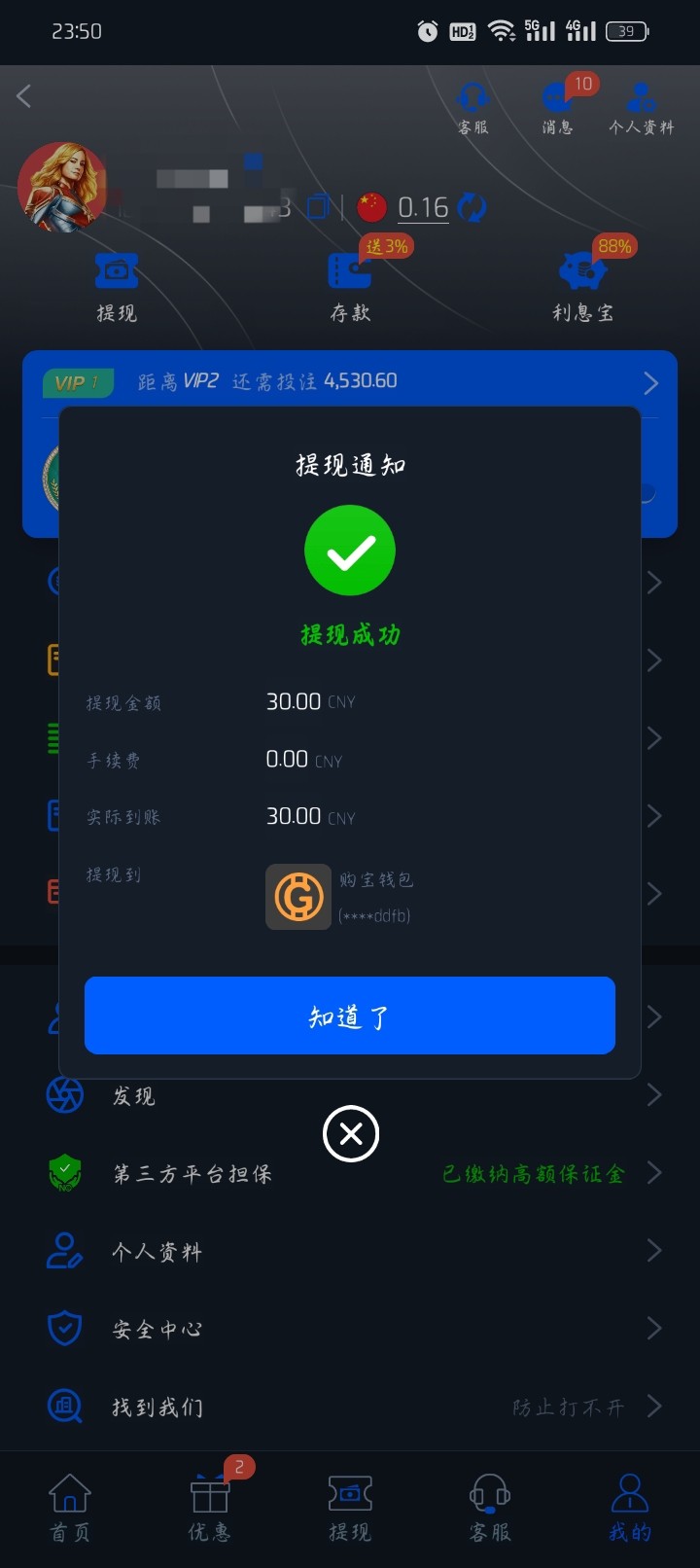Open 存款 deposit with the 3% bonus
The height and width of the screenshot is (1568, 700).
pyautogui.click(x=350, y=287)
